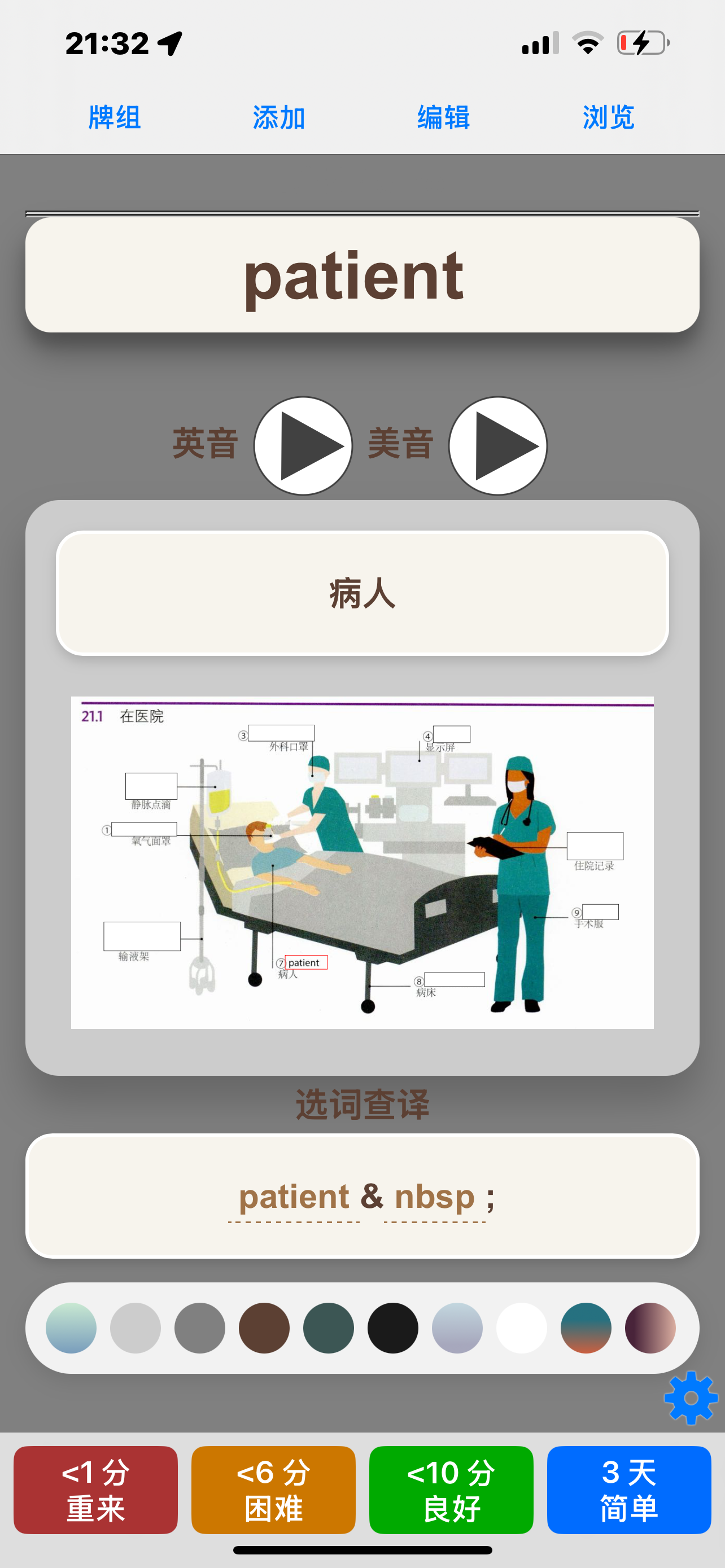Open the 牌组 decks screen
Image resolution: width=725 pixels, height=1568 pixels.
tap(115, 117)
